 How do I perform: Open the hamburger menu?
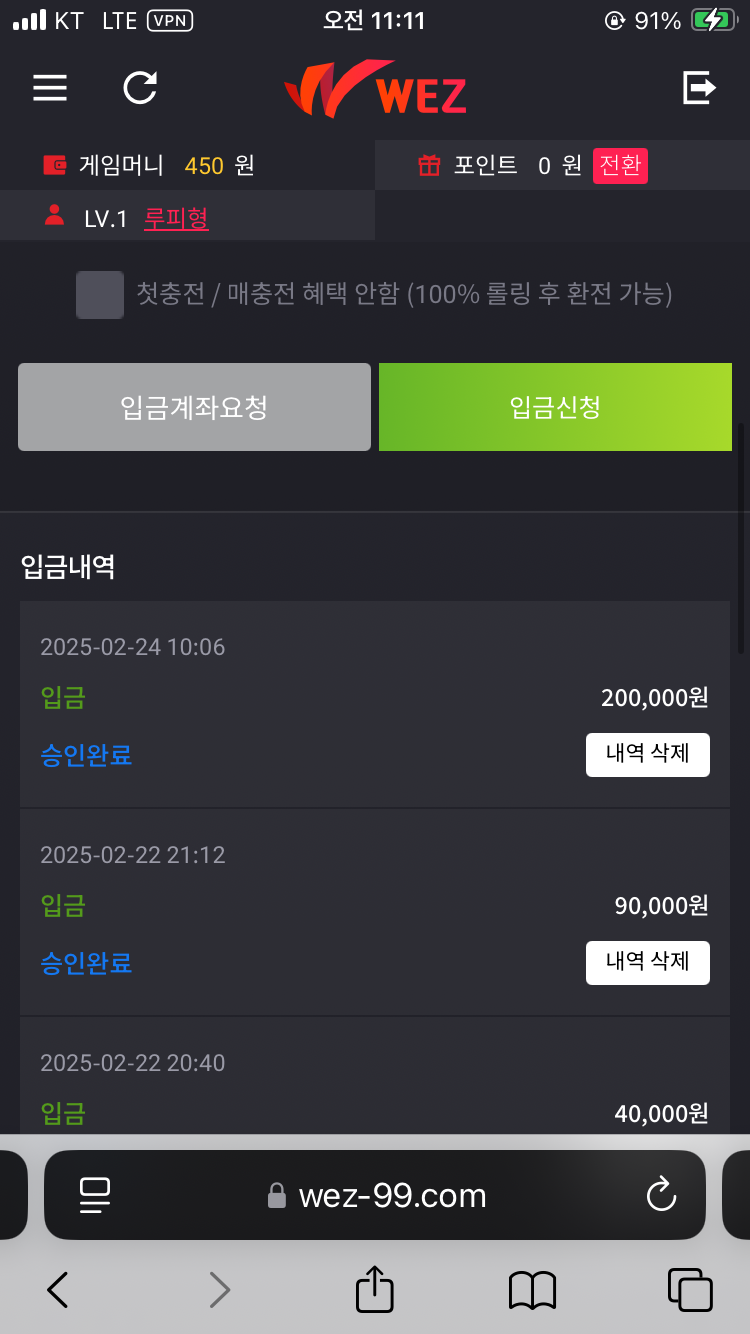[x=50, y=88]
